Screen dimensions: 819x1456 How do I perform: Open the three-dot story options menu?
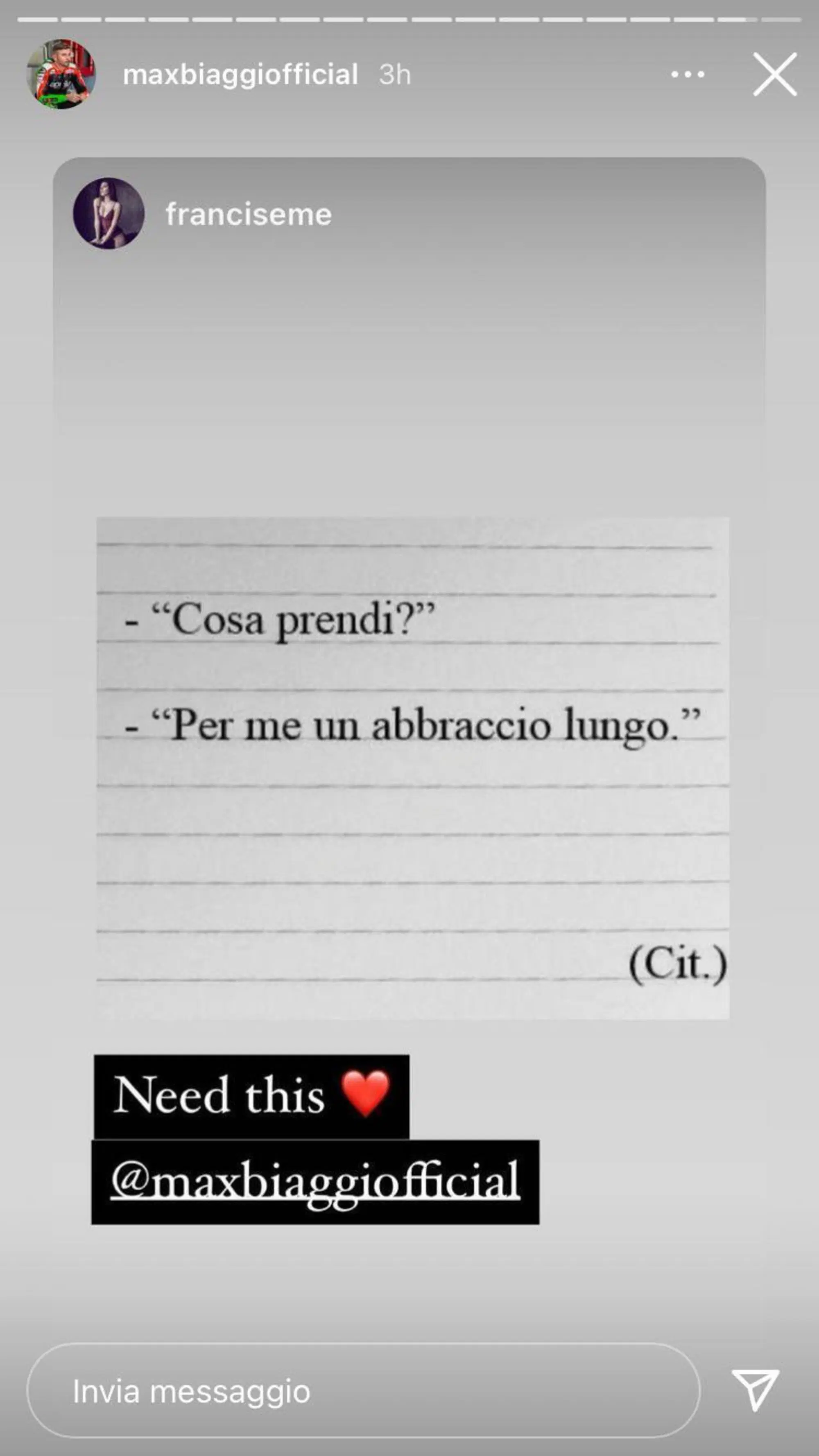pyautogui.click(x=687, y=74)
